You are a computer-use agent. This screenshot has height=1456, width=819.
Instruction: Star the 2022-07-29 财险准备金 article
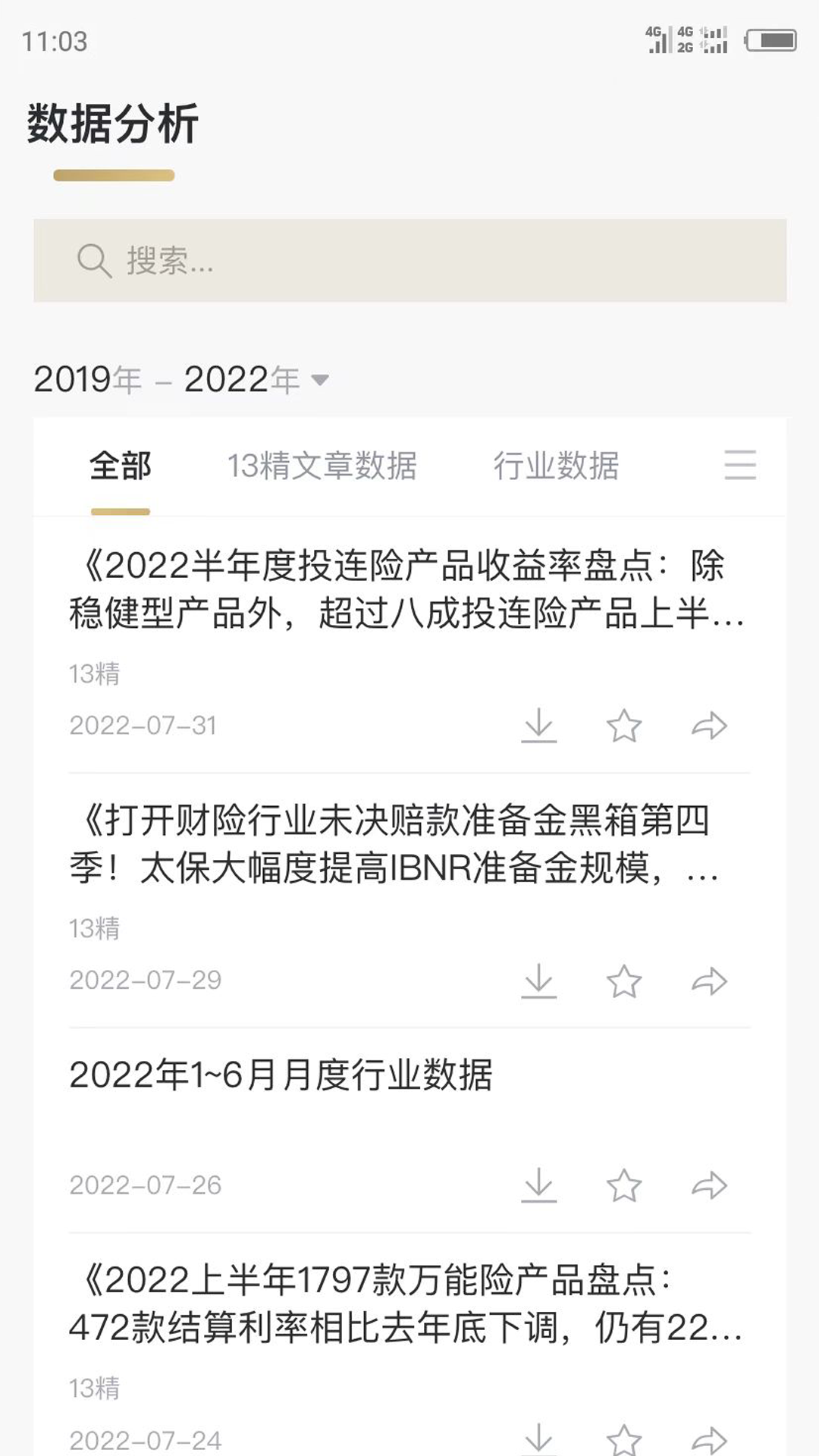624,981
